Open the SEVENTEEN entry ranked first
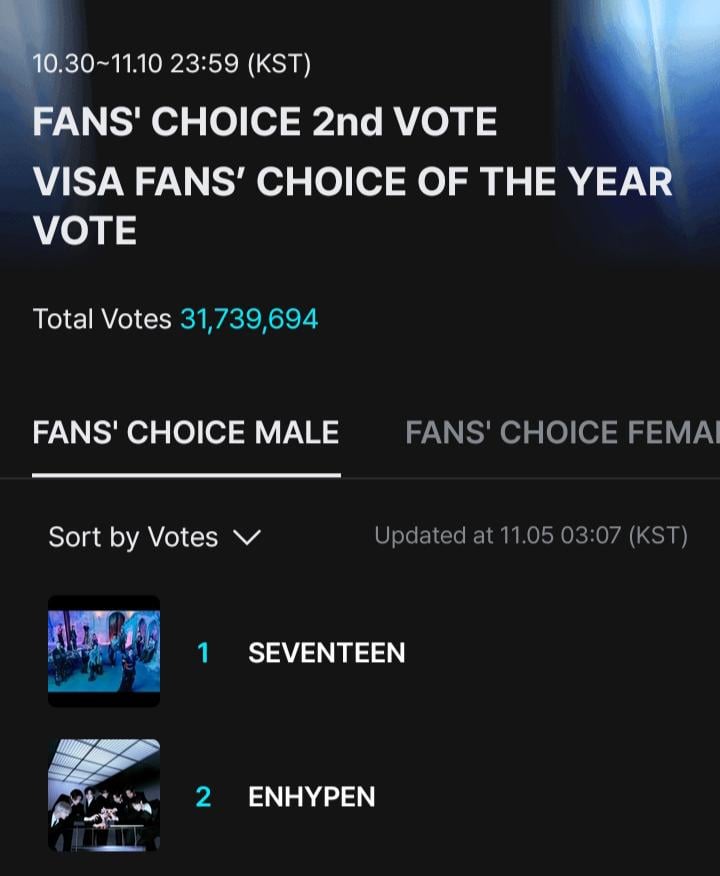 pos(326,653)
